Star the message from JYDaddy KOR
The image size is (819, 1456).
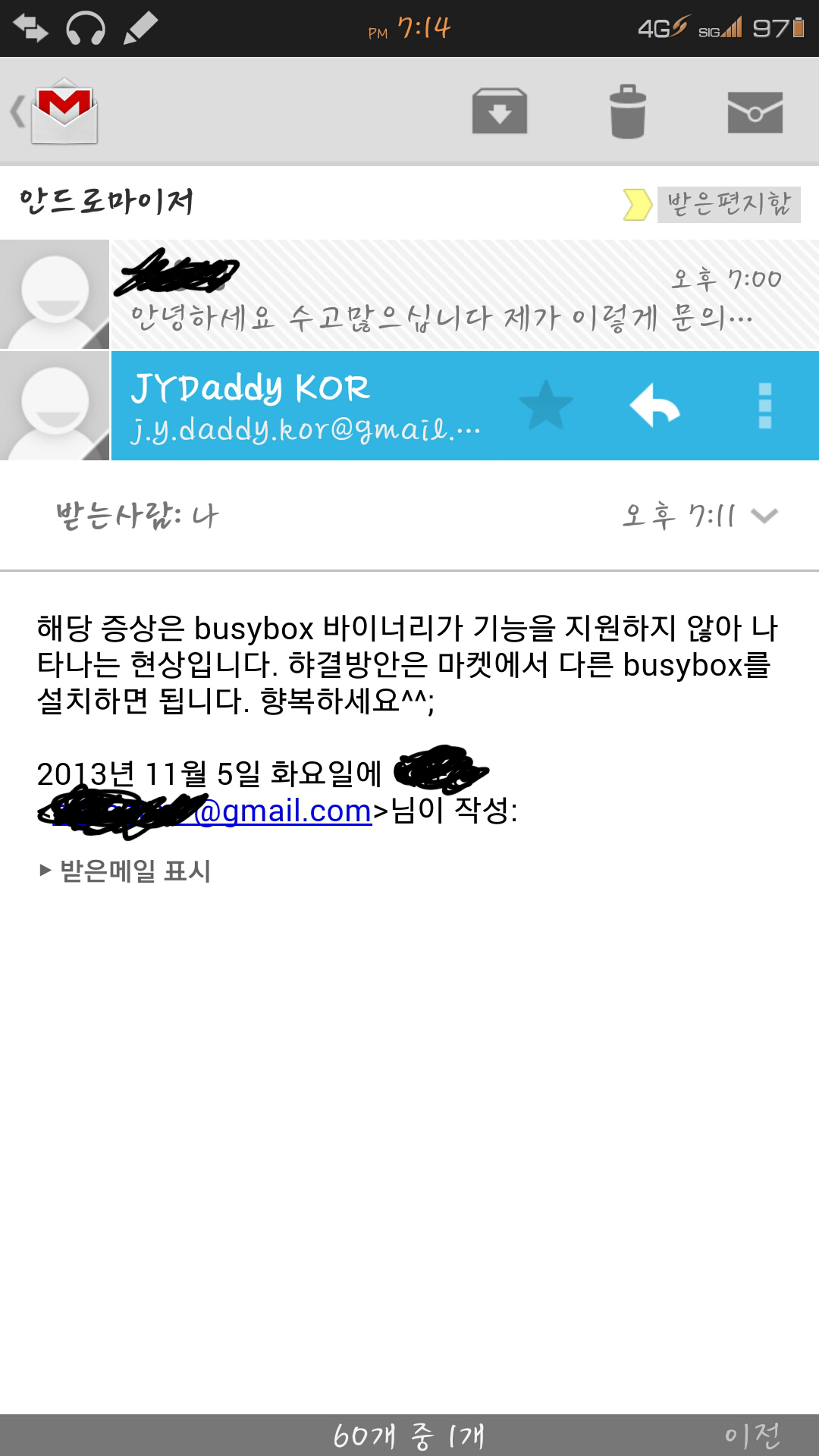545,406
